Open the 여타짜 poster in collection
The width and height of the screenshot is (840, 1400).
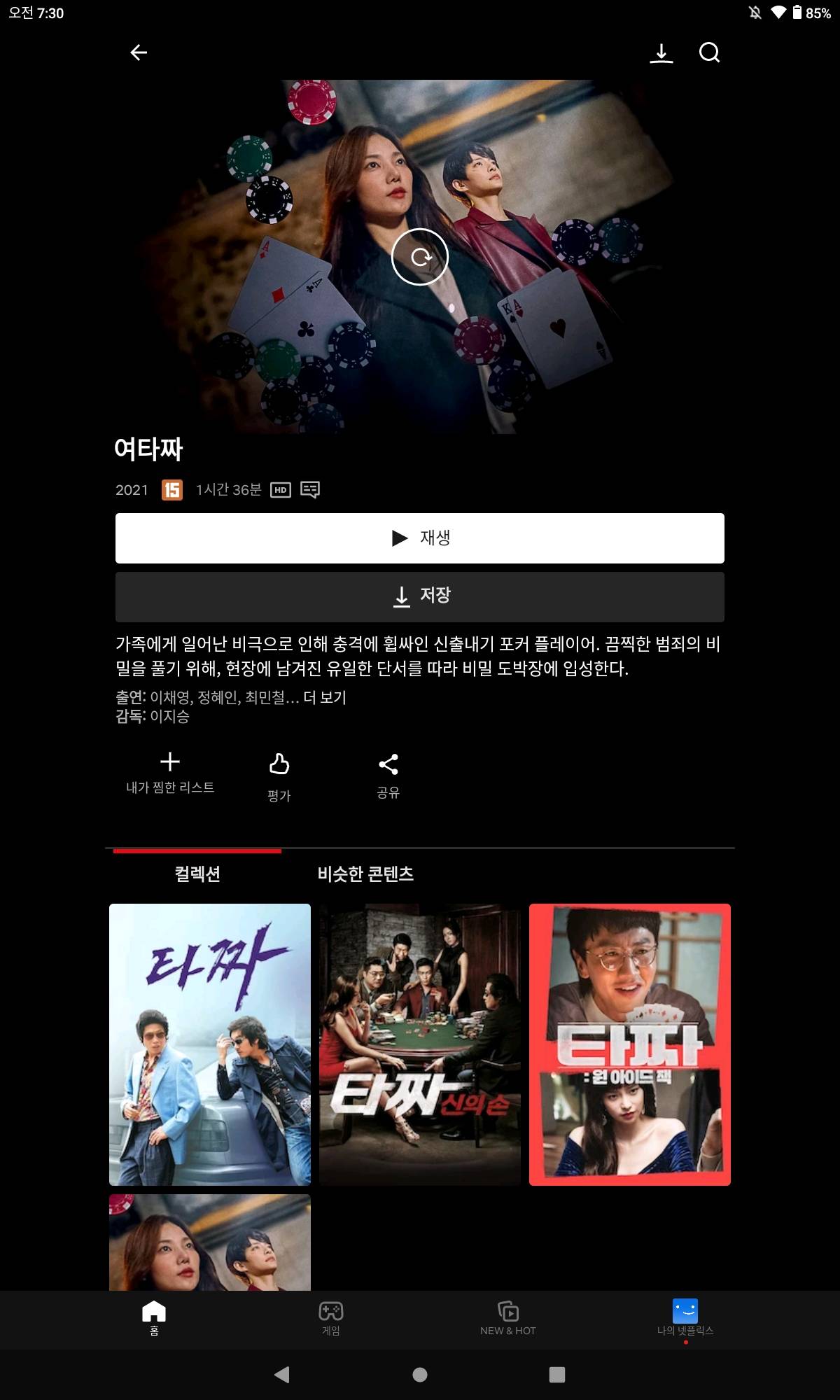coord(210,1242)
